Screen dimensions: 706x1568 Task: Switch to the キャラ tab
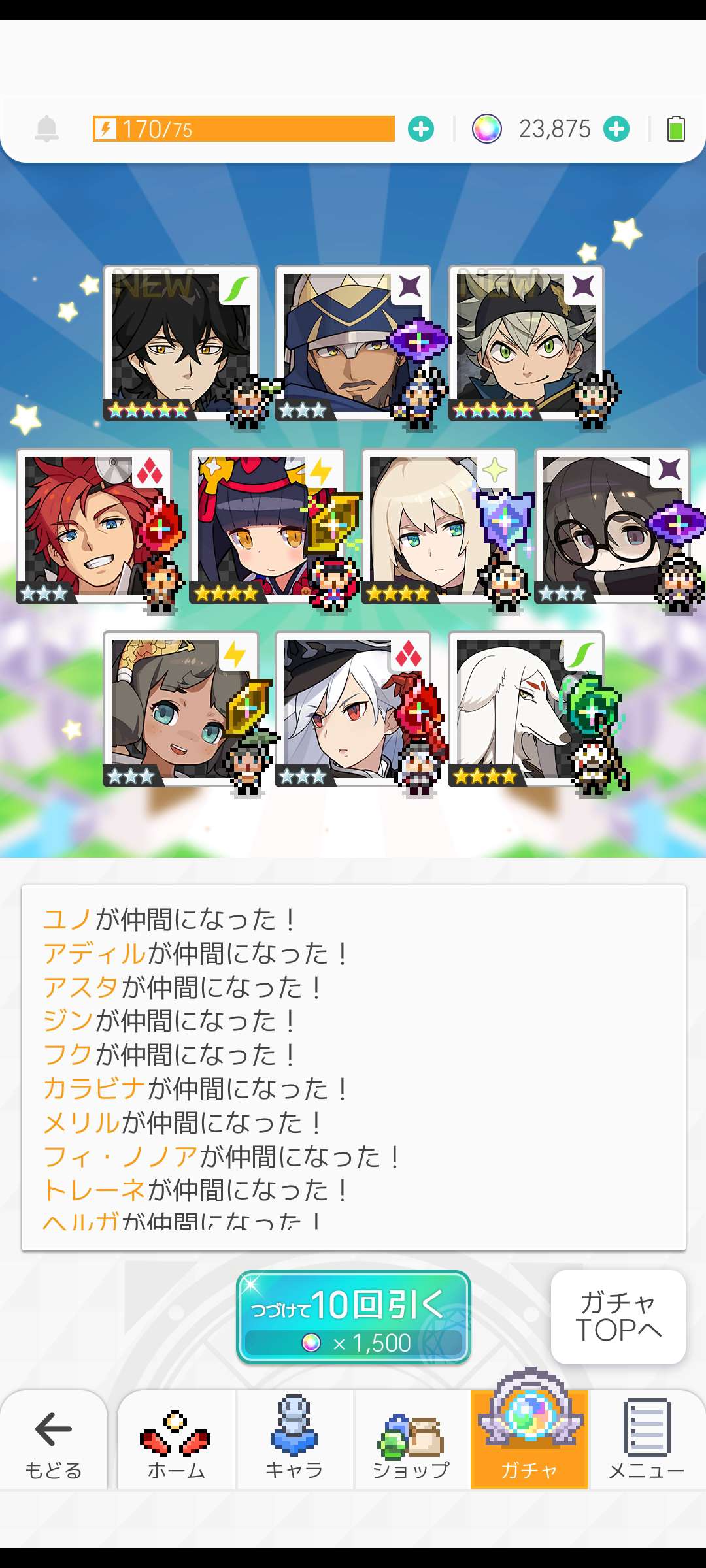tap(294, 1441)
